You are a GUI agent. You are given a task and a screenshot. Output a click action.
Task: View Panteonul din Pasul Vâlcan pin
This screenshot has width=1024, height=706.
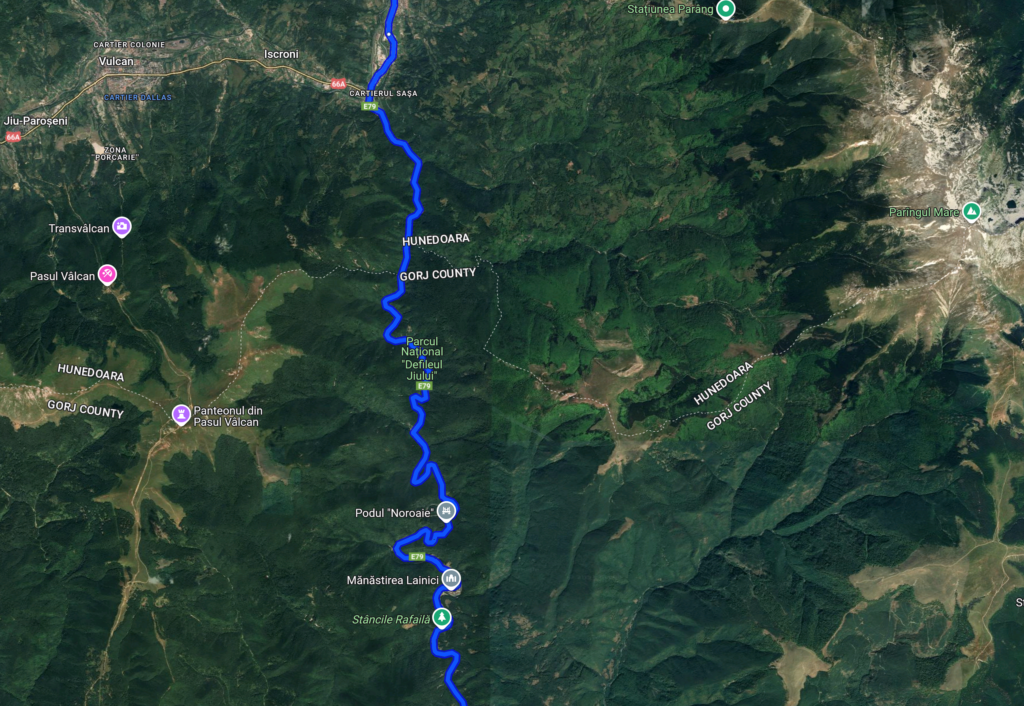181,413
